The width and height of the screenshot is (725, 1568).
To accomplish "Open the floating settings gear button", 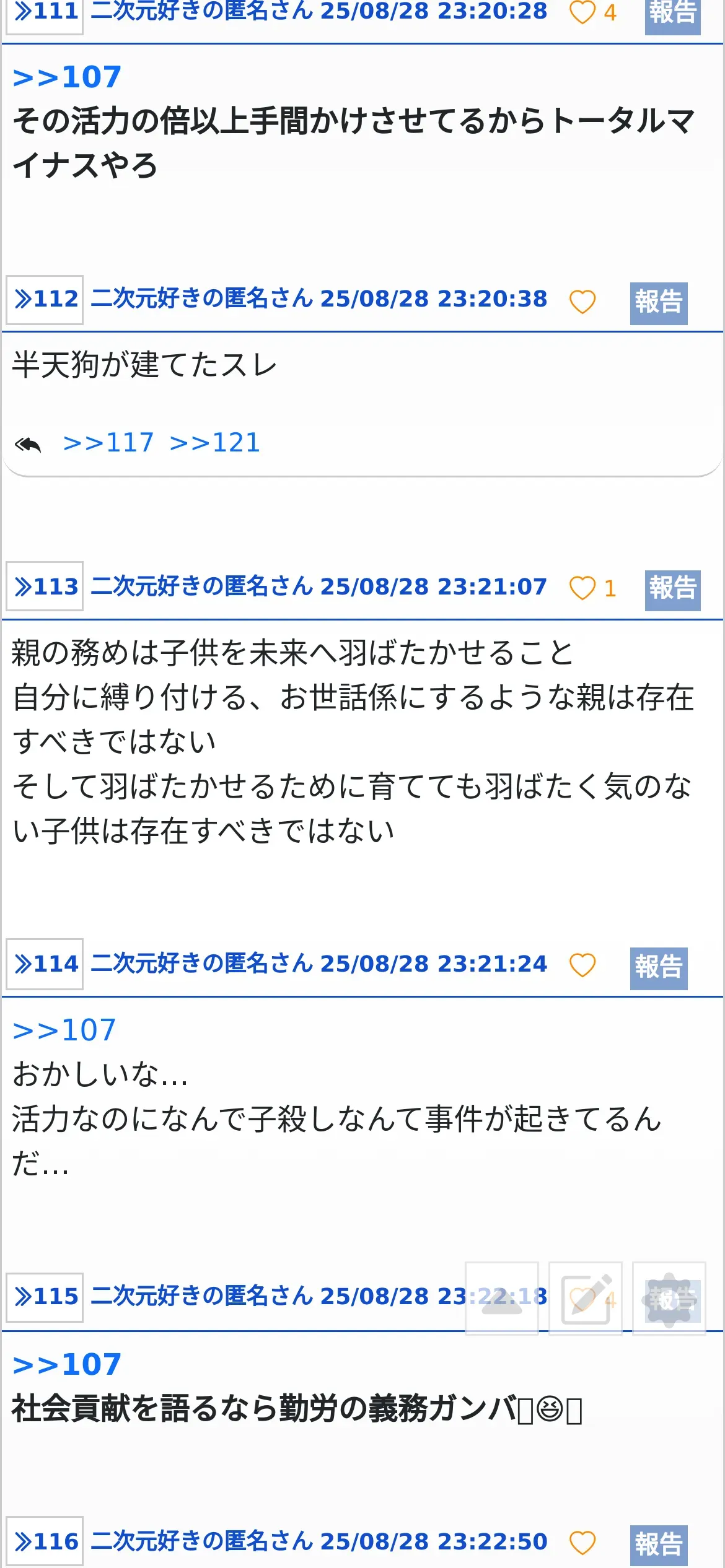I will [x=669, y=1299].
